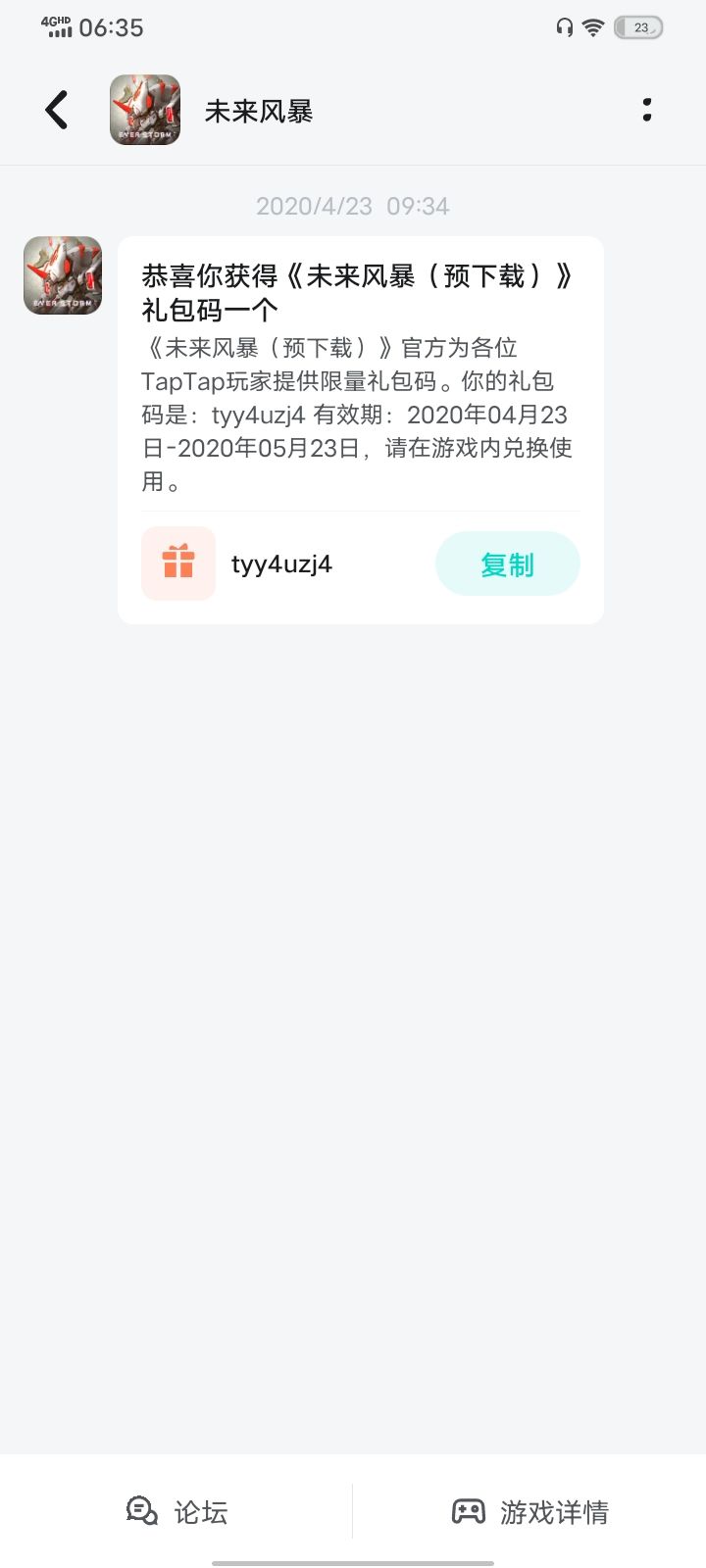The width and height of the screenshot is (706, 1568).
Task: Open the 未来风暴 icon in the header
Action: pyautogui.click(x=145, y=110)
